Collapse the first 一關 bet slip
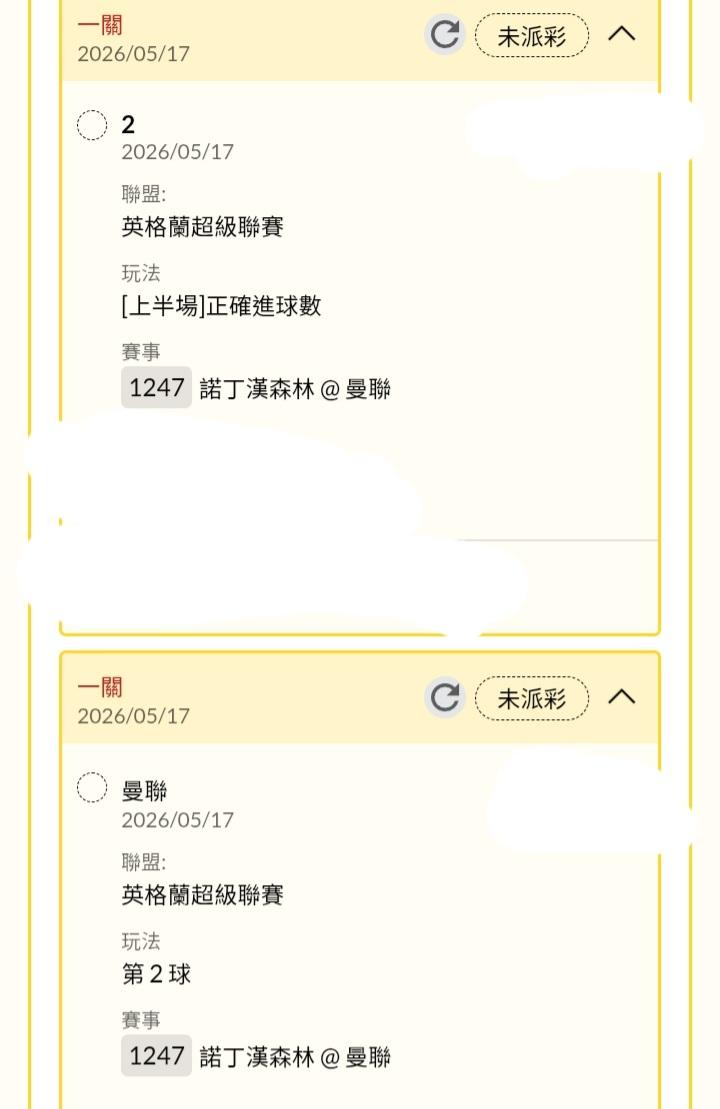 (x=622, y=34)
